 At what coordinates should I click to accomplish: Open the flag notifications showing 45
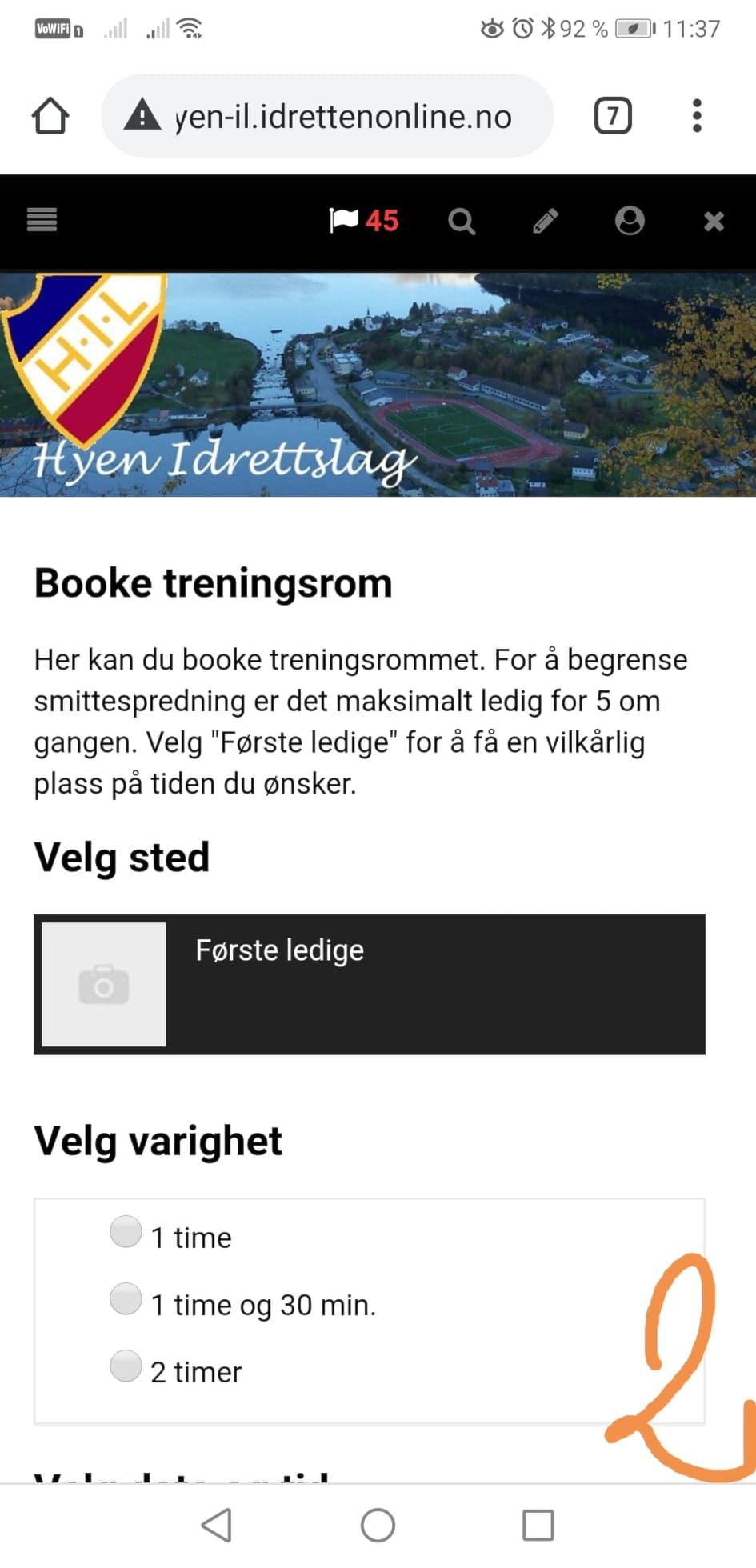(363, 221)
